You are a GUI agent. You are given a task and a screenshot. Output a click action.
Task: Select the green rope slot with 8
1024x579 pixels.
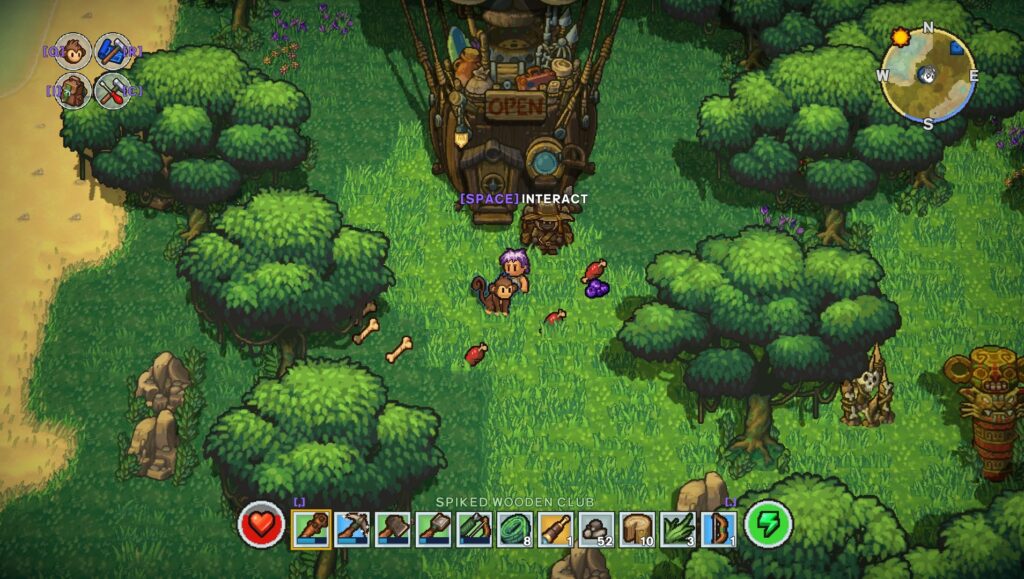pyautogui.click(x=516, y=528)
